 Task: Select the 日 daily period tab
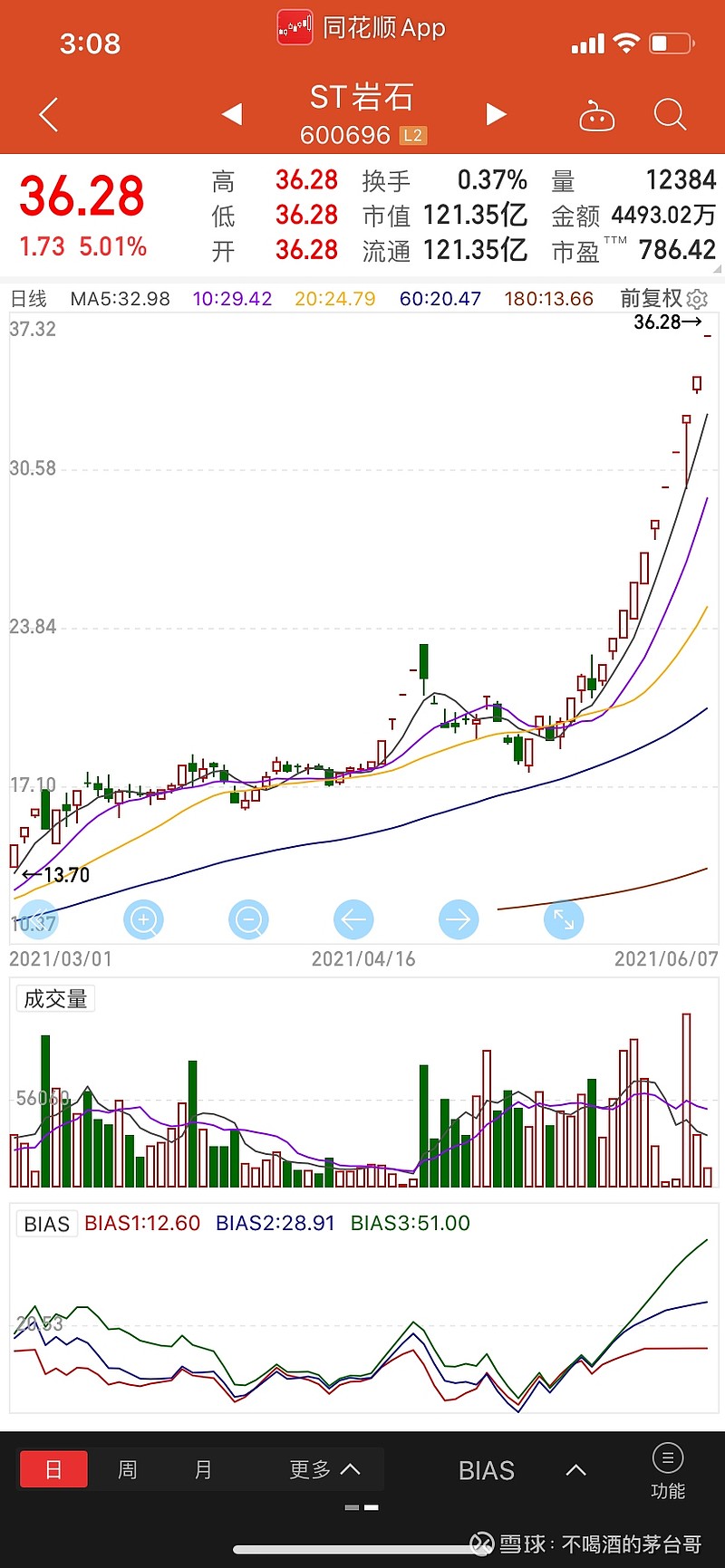coord(53,1469)
